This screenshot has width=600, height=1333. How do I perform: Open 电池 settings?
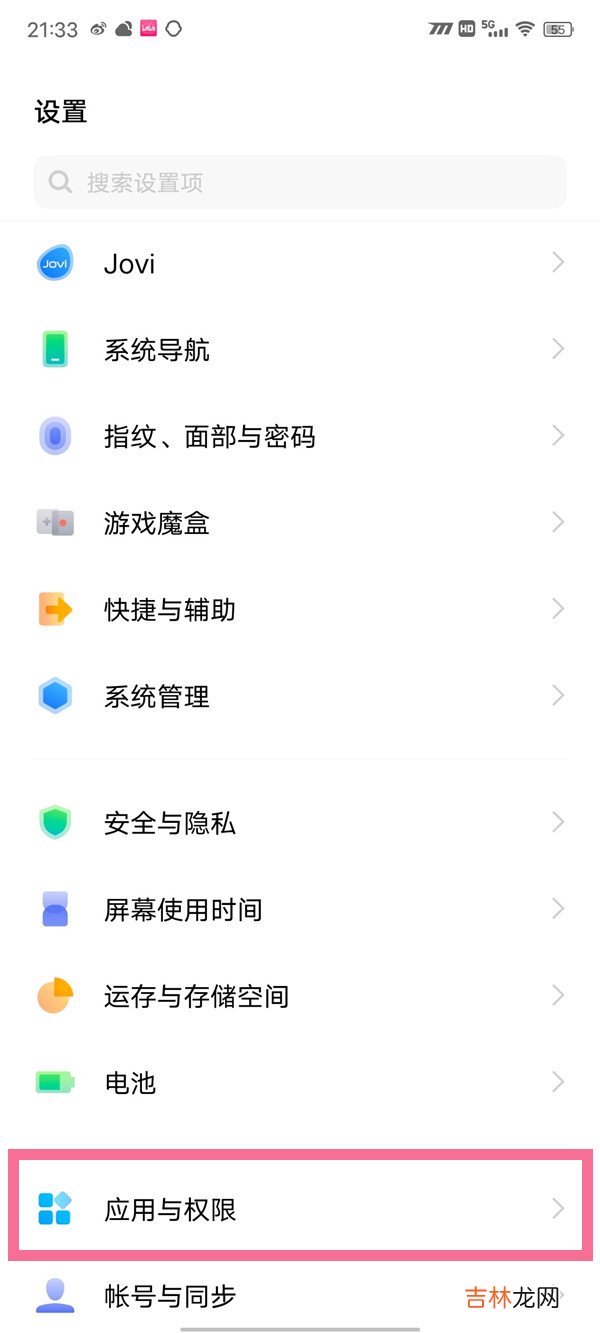[x=300, y=1082]
